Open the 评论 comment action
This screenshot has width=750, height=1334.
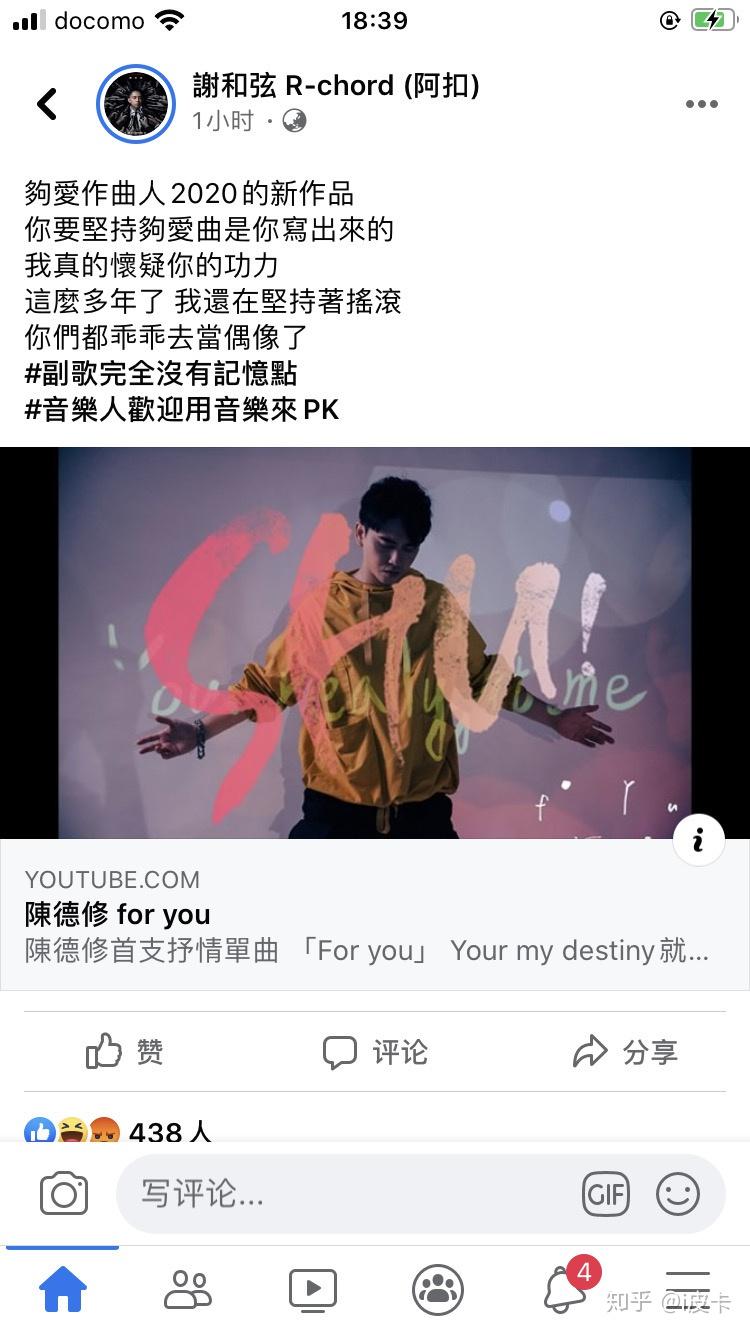[374, 1051]
